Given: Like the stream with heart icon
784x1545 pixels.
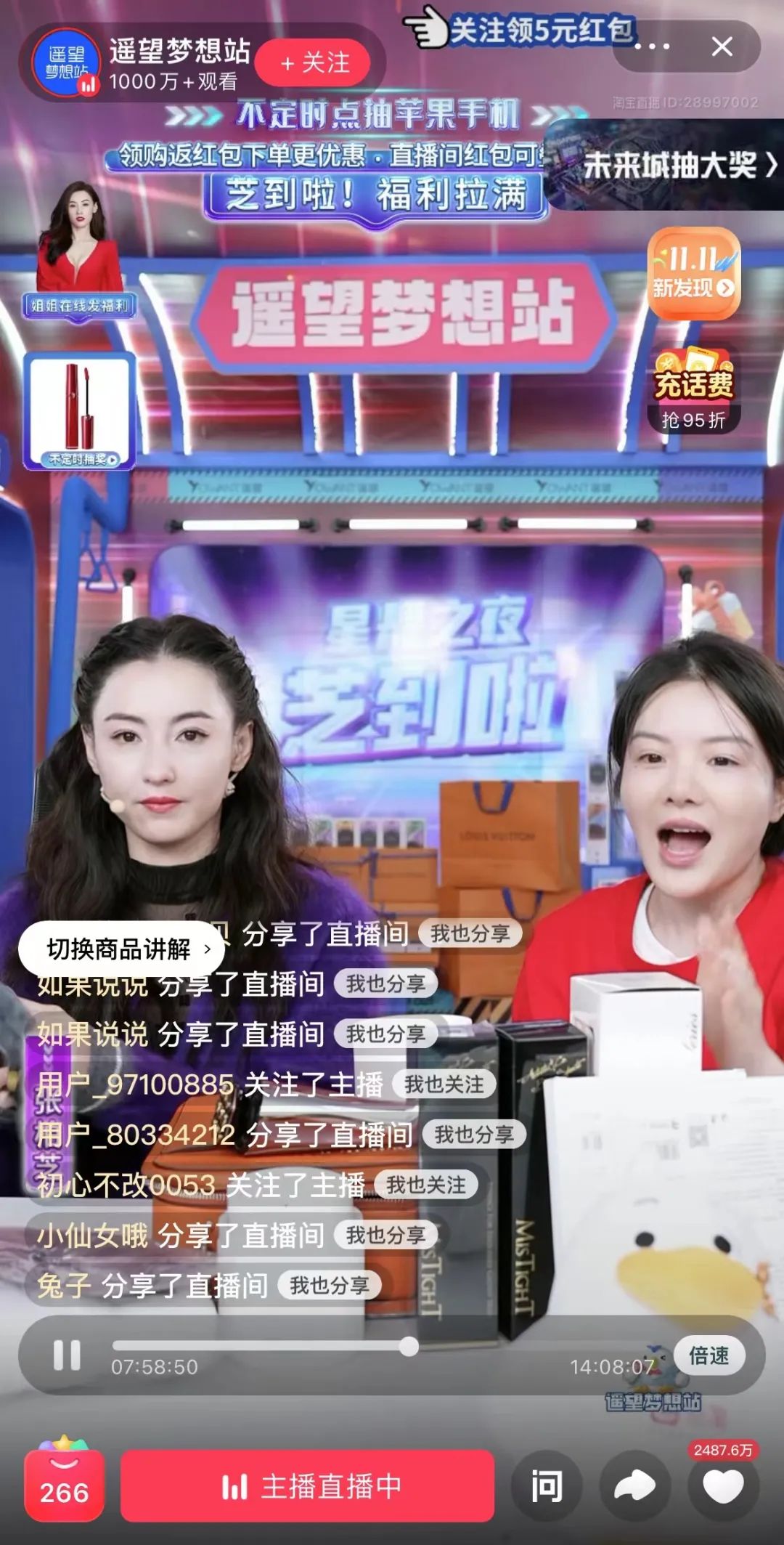Looking at the screenshot, I should tap(723, 1486).
